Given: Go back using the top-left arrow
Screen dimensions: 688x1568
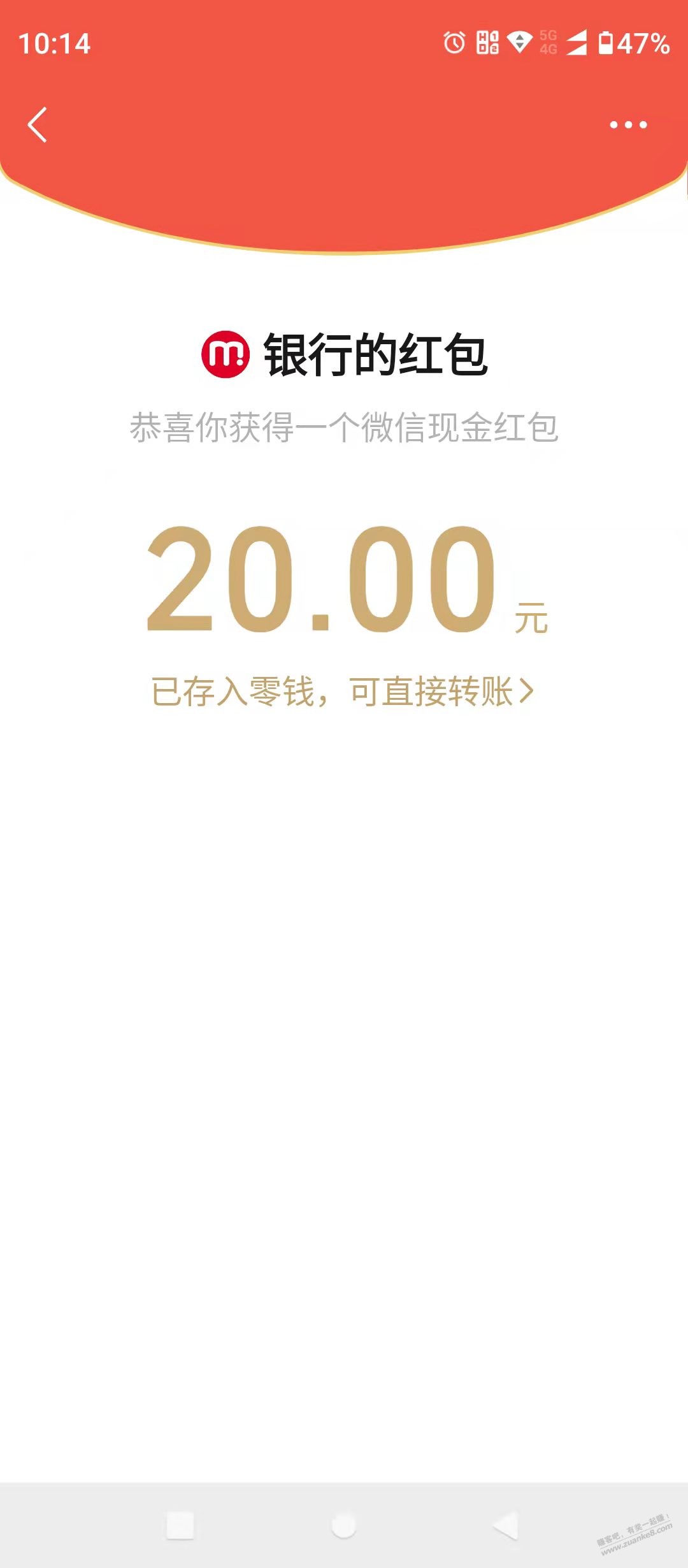Looking at the screenshot, I should (38, 125).
